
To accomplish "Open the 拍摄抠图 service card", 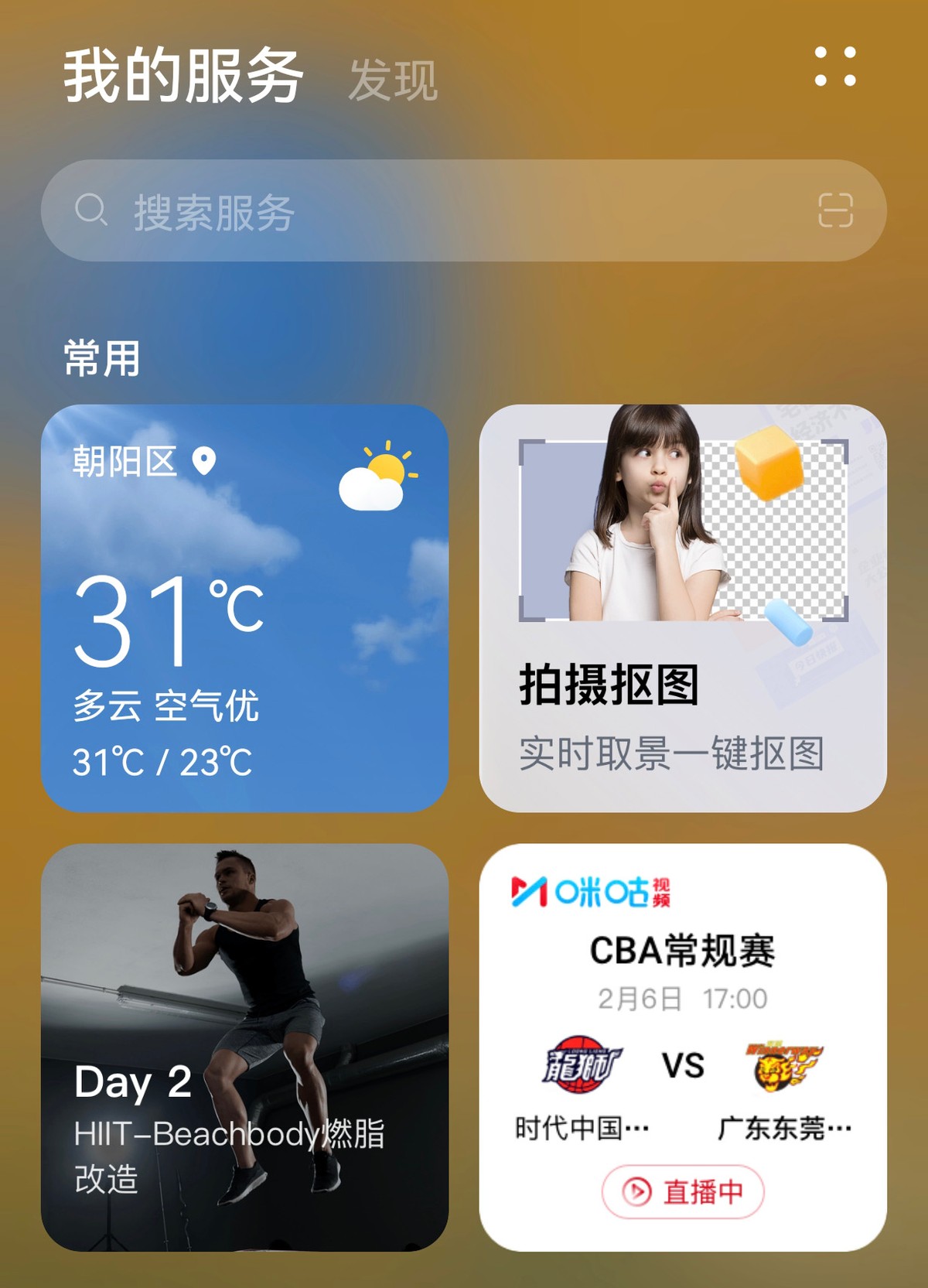I will click(x=683, y=608).
